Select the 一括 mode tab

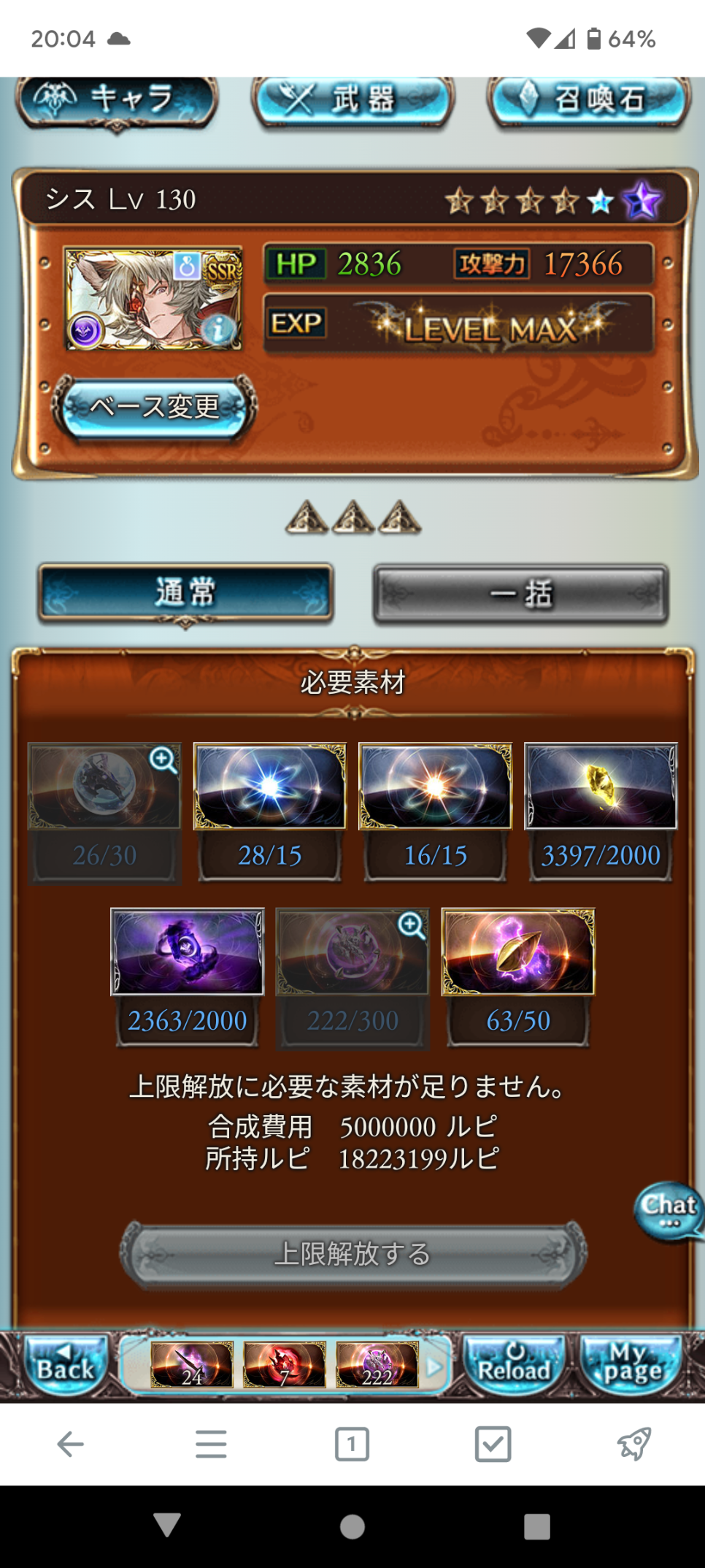[x=520, y=594]
